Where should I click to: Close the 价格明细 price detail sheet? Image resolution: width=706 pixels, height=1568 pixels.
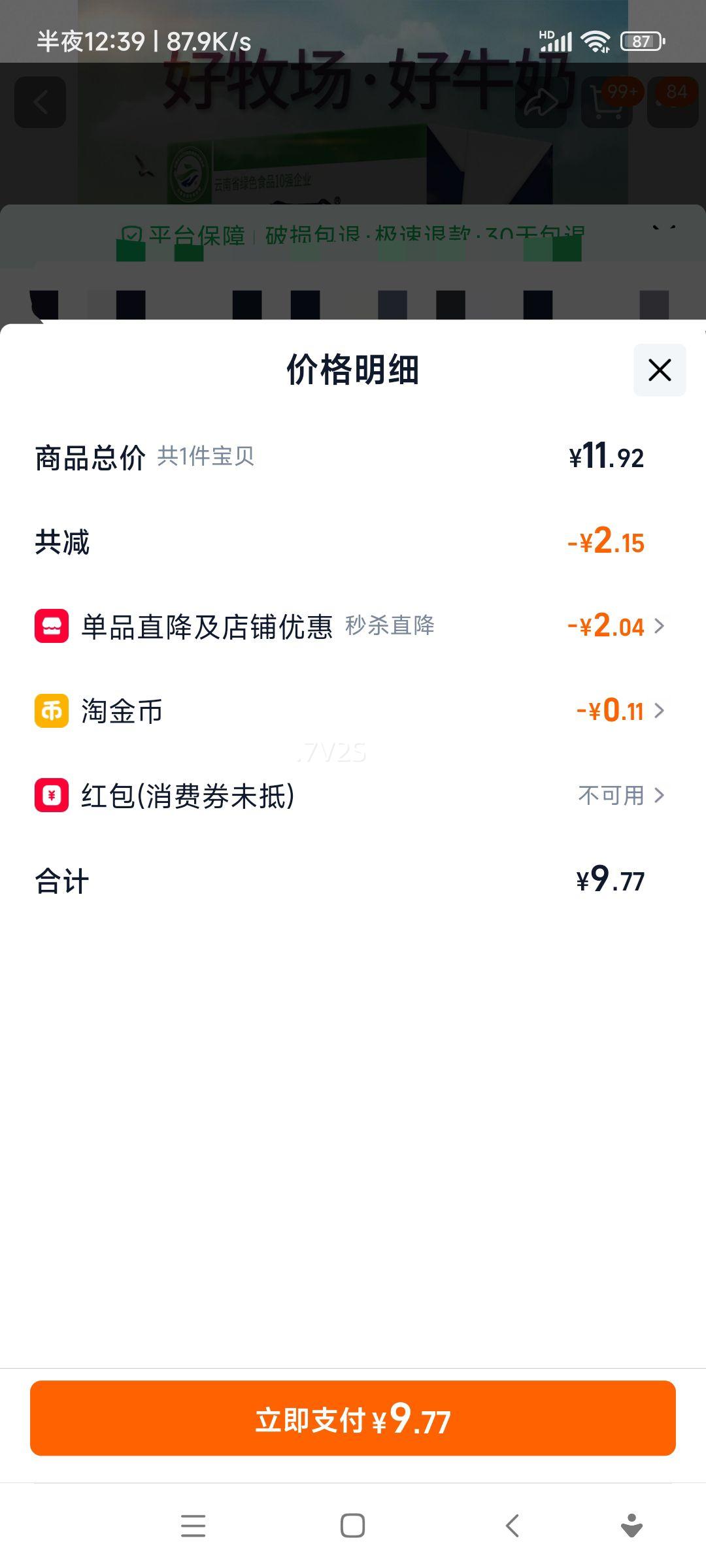pos(659,370)
